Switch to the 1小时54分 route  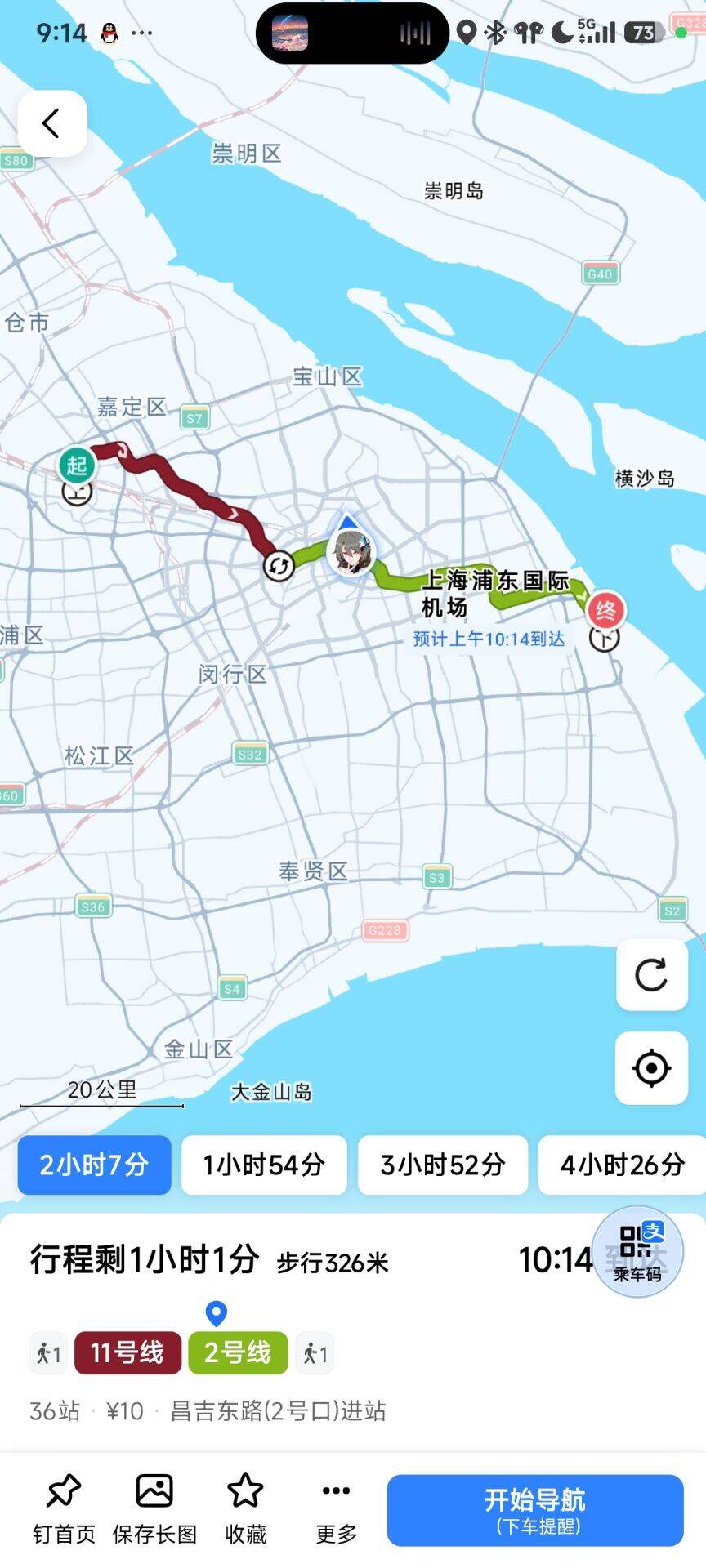[264, 1165]
